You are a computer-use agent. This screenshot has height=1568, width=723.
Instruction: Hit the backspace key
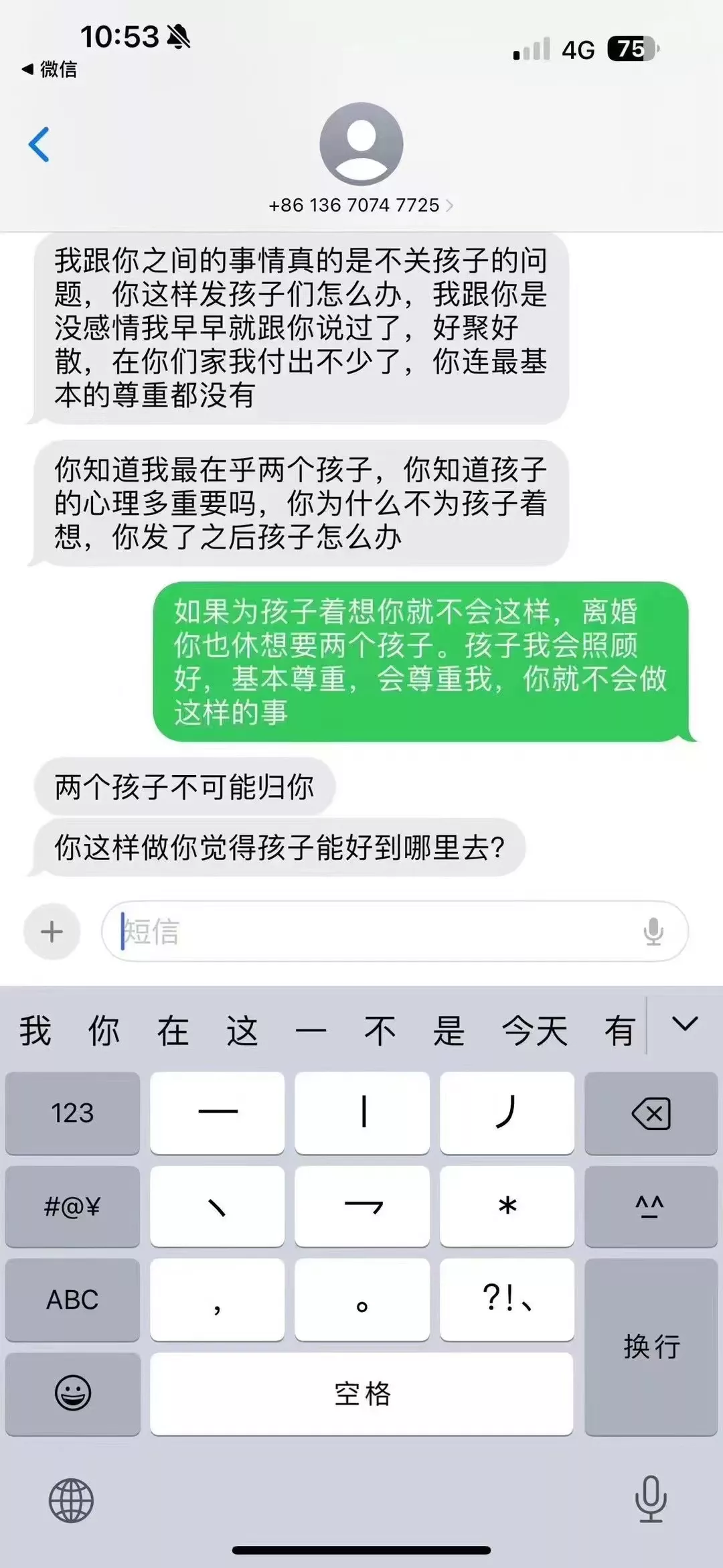(651, 1113)
